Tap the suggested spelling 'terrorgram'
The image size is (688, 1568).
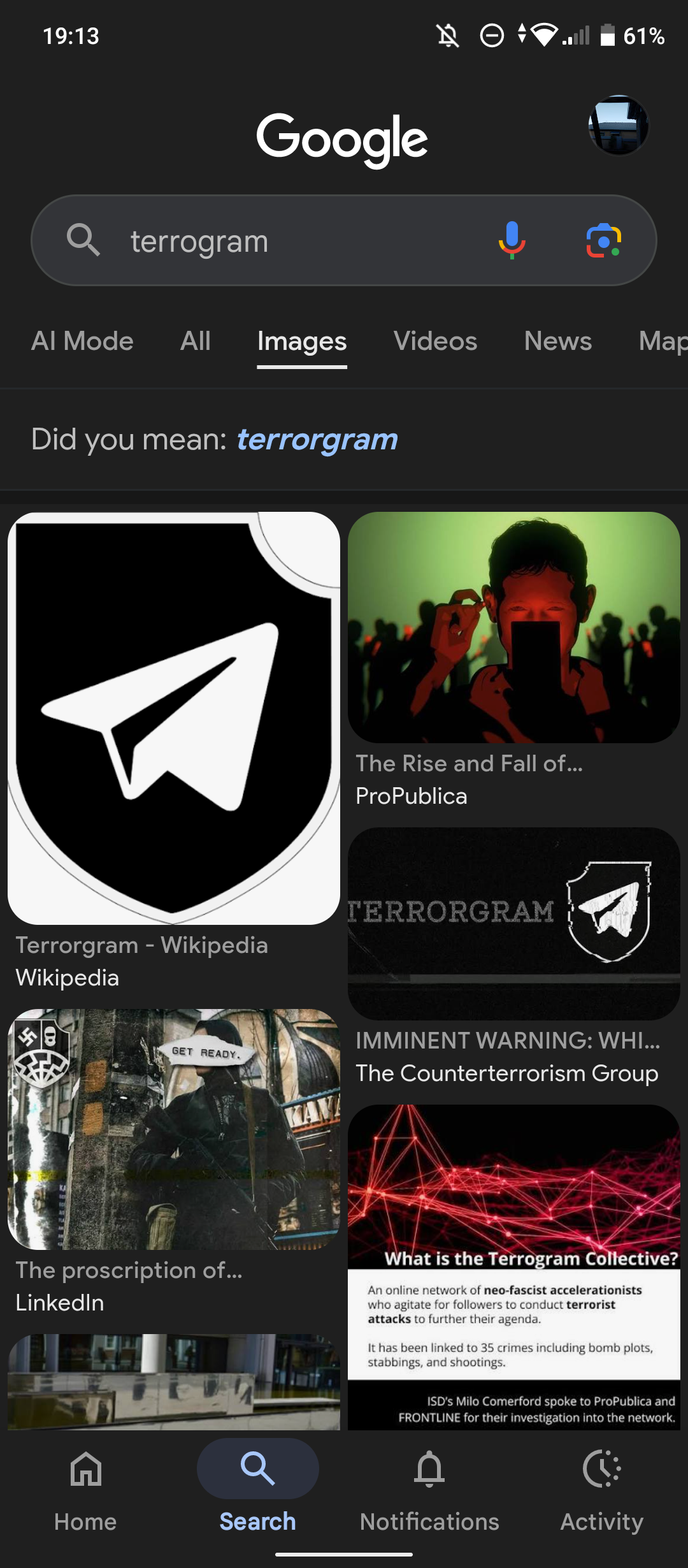click(317, 439)
